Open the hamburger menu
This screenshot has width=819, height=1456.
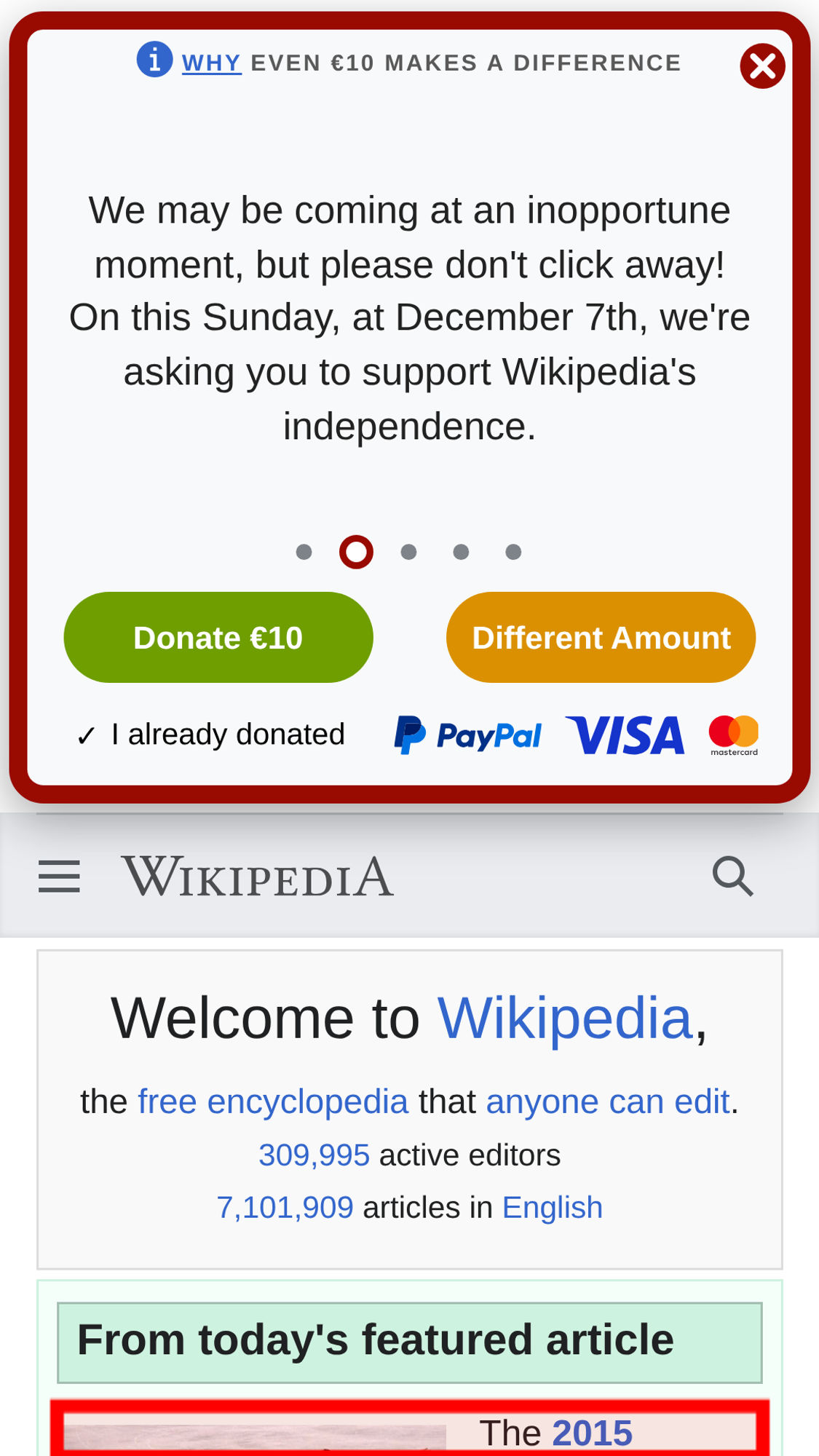click(59, 876)
